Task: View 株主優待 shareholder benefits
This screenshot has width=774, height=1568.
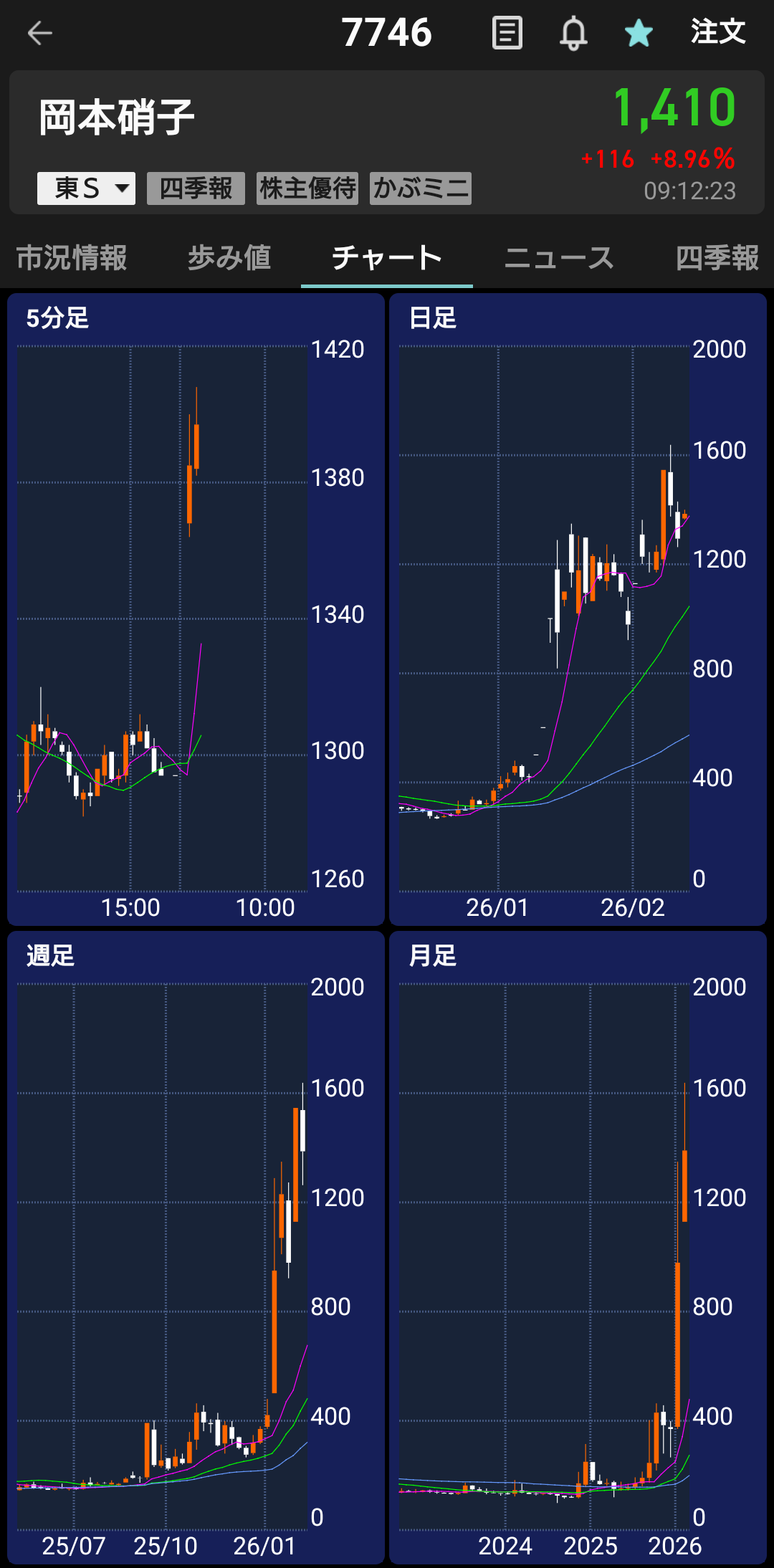Action: (307, 188)
